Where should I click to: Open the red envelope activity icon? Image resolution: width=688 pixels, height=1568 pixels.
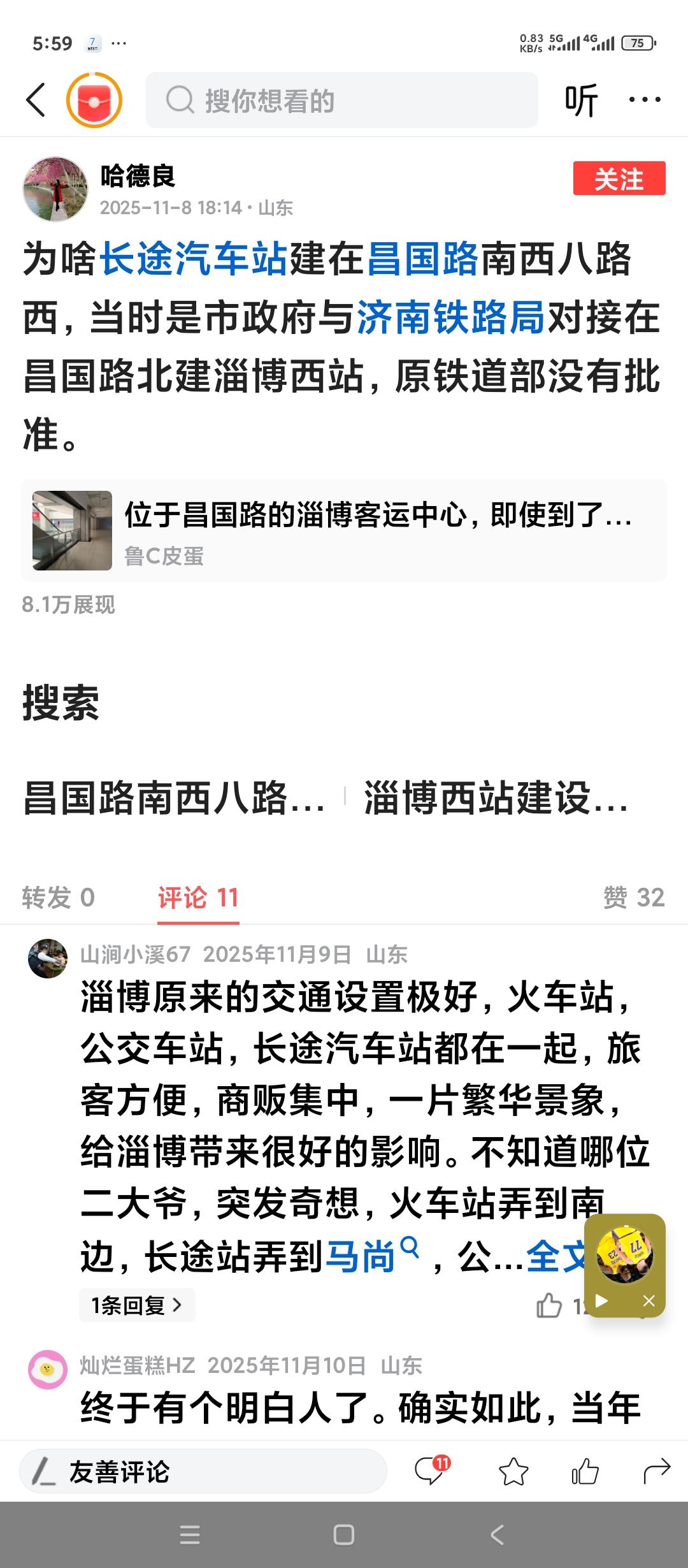[94, 99]
